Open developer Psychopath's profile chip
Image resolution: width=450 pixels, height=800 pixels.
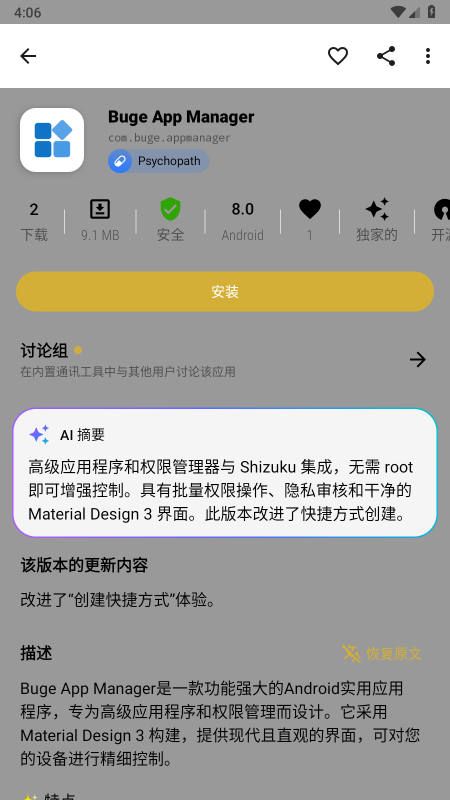tap(158, 161)
